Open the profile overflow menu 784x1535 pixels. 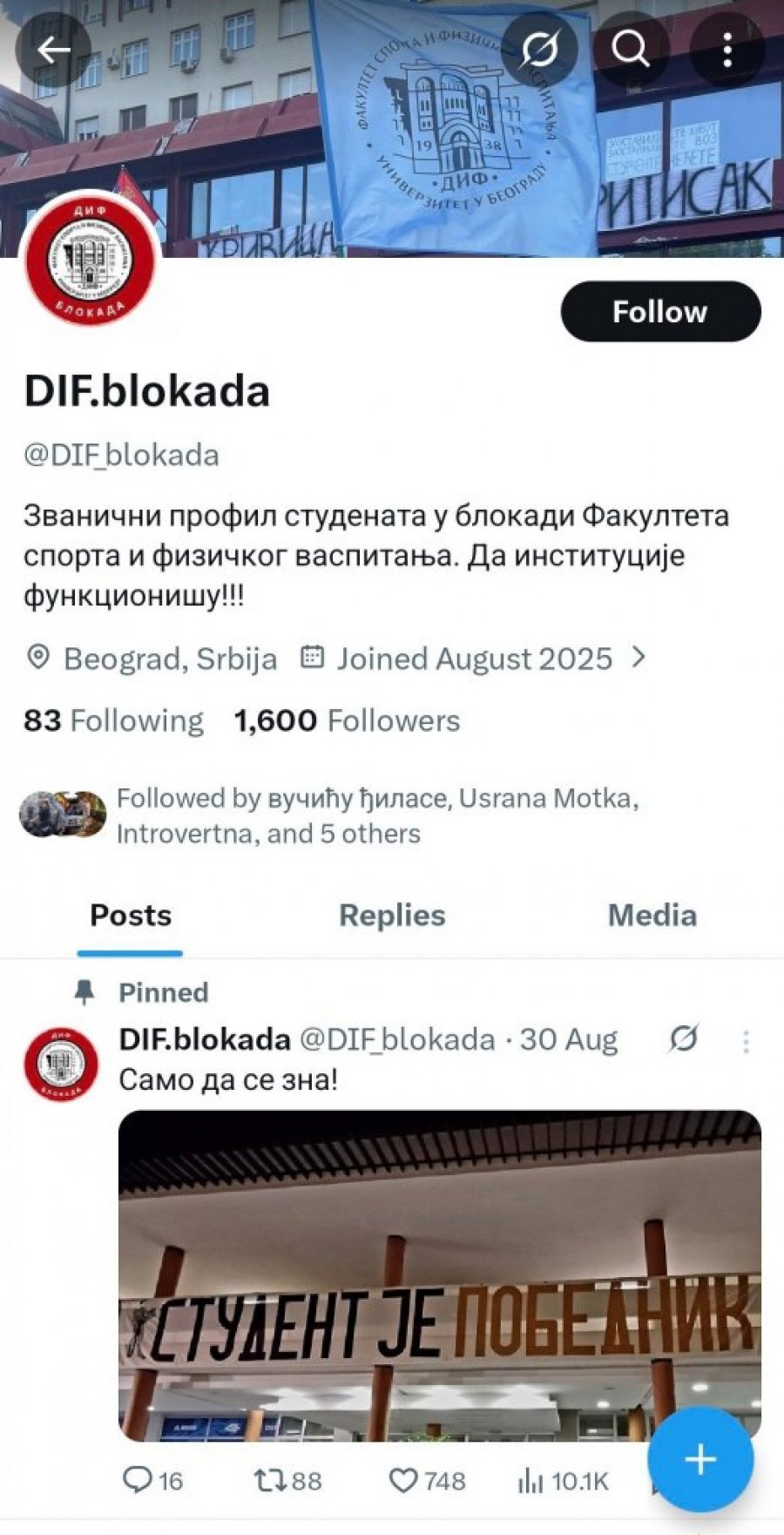tap(727, 51)
